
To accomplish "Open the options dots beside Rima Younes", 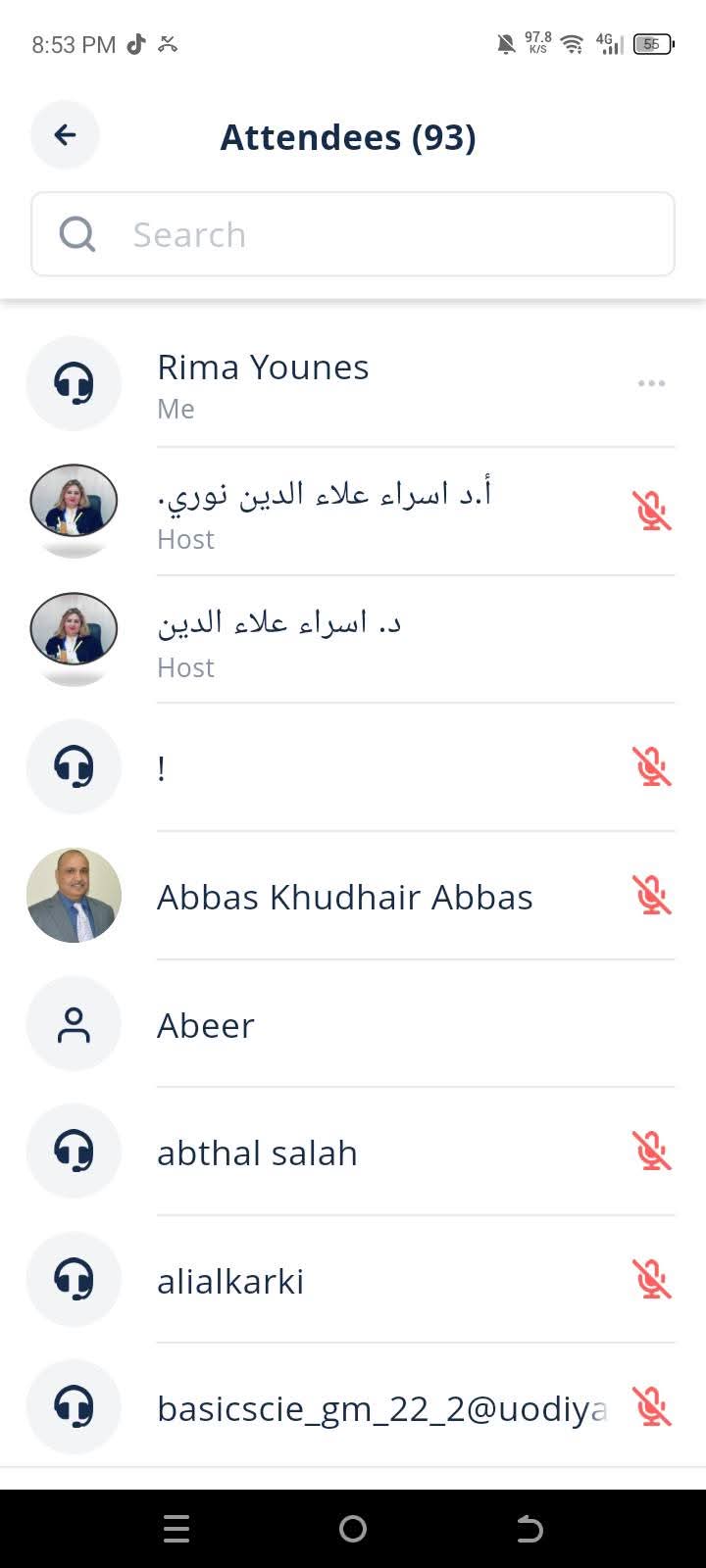I will pos(651,383).
